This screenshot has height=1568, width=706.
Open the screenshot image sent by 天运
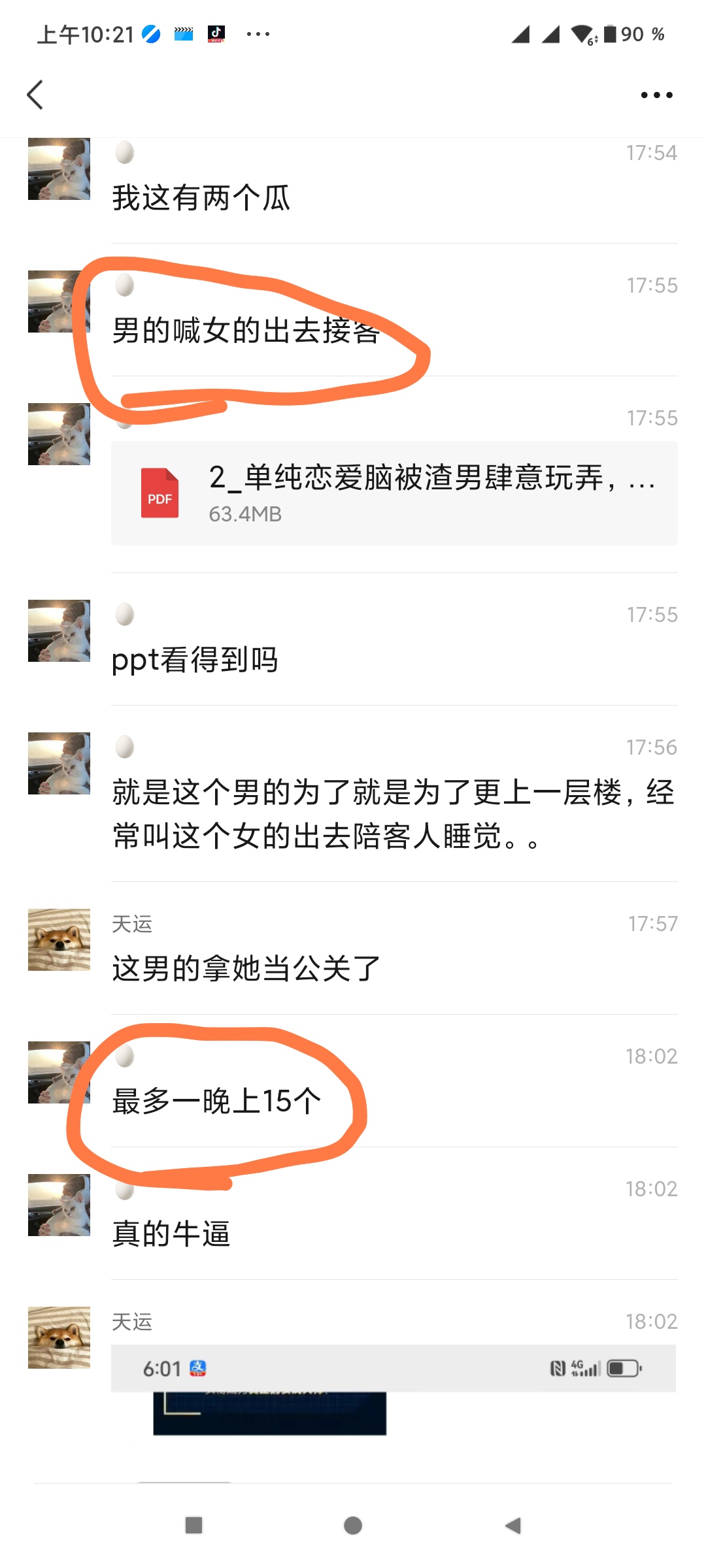[392, 1390]
